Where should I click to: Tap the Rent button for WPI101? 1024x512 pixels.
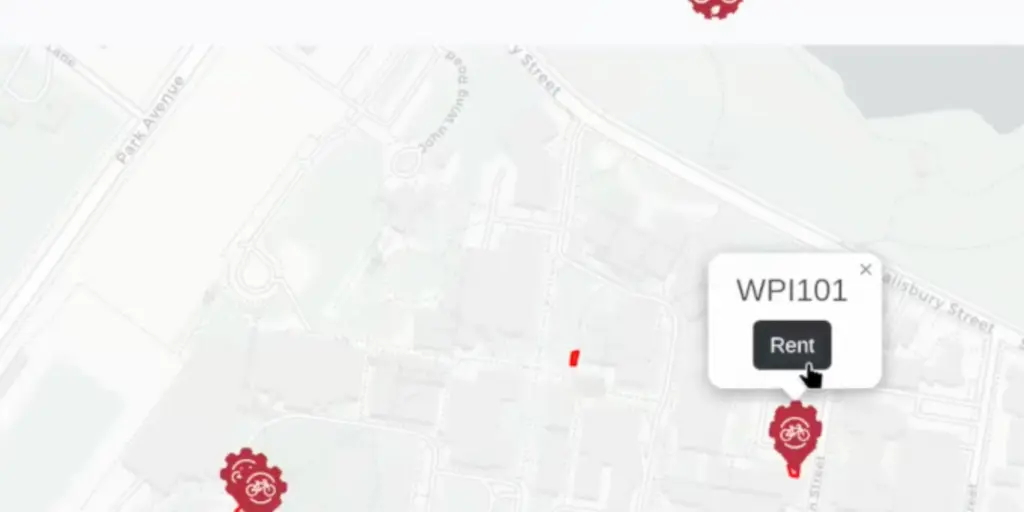791,345
